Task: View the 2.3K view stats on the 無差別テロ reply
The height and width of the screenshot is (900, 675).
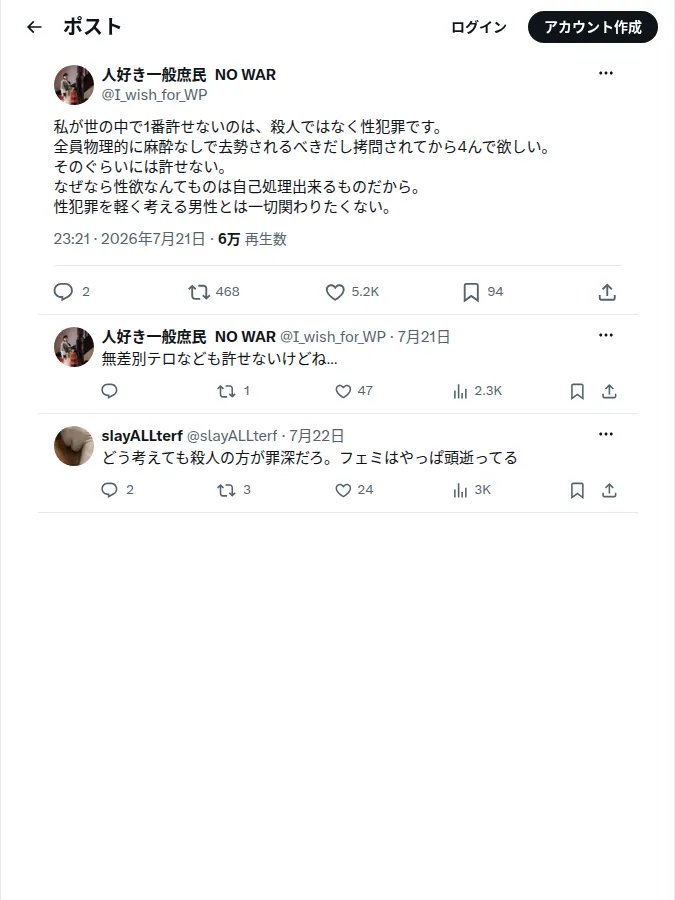Action: click(477, 391)
